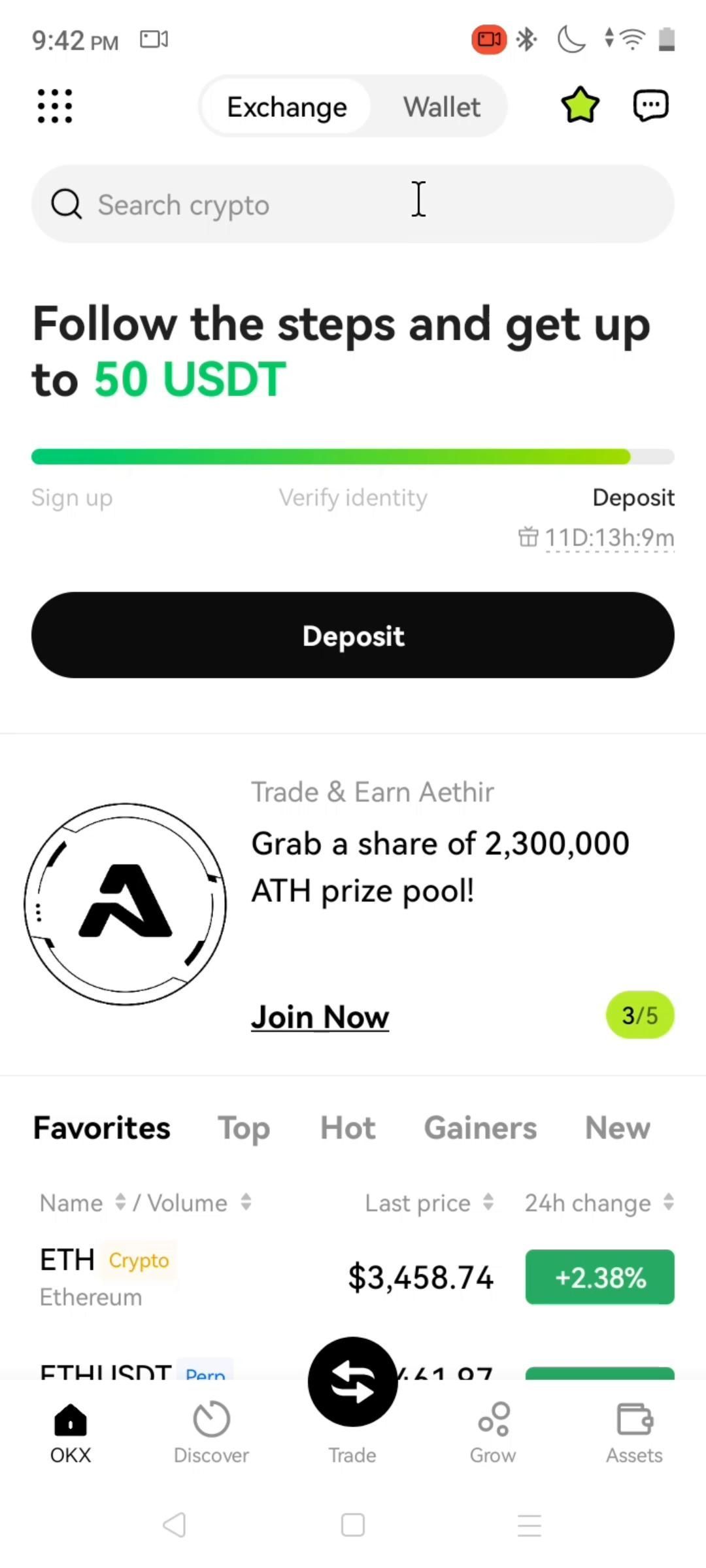Screen dimensions: 706x1568
Task: Select the Gainers tab
Action: pyautogui.click(x=480, y=1128)
